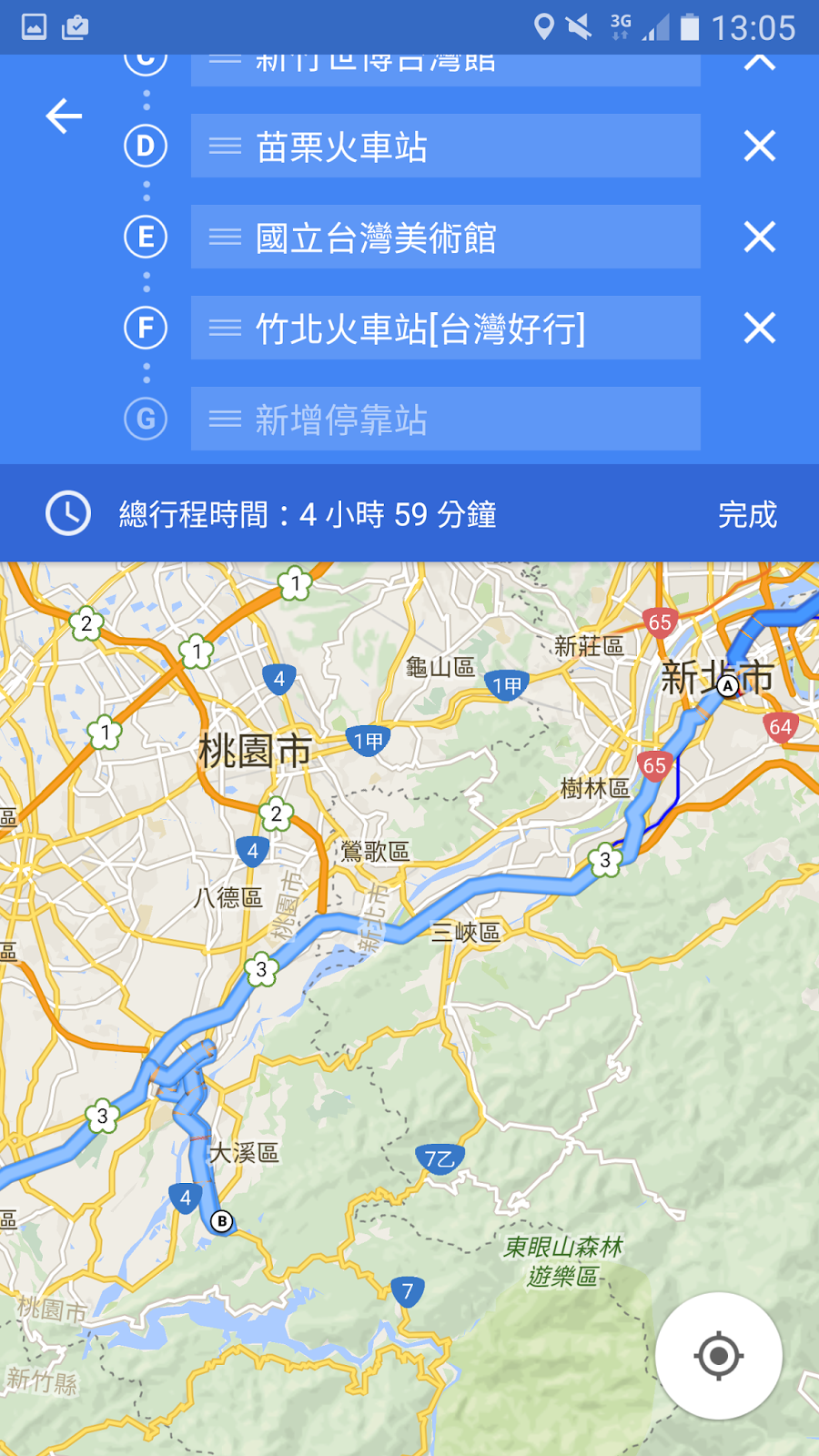Remove the 竹北火車站[台灣好行] stop
Viewport: 819px width, 1456px height.
pos(759,329)
